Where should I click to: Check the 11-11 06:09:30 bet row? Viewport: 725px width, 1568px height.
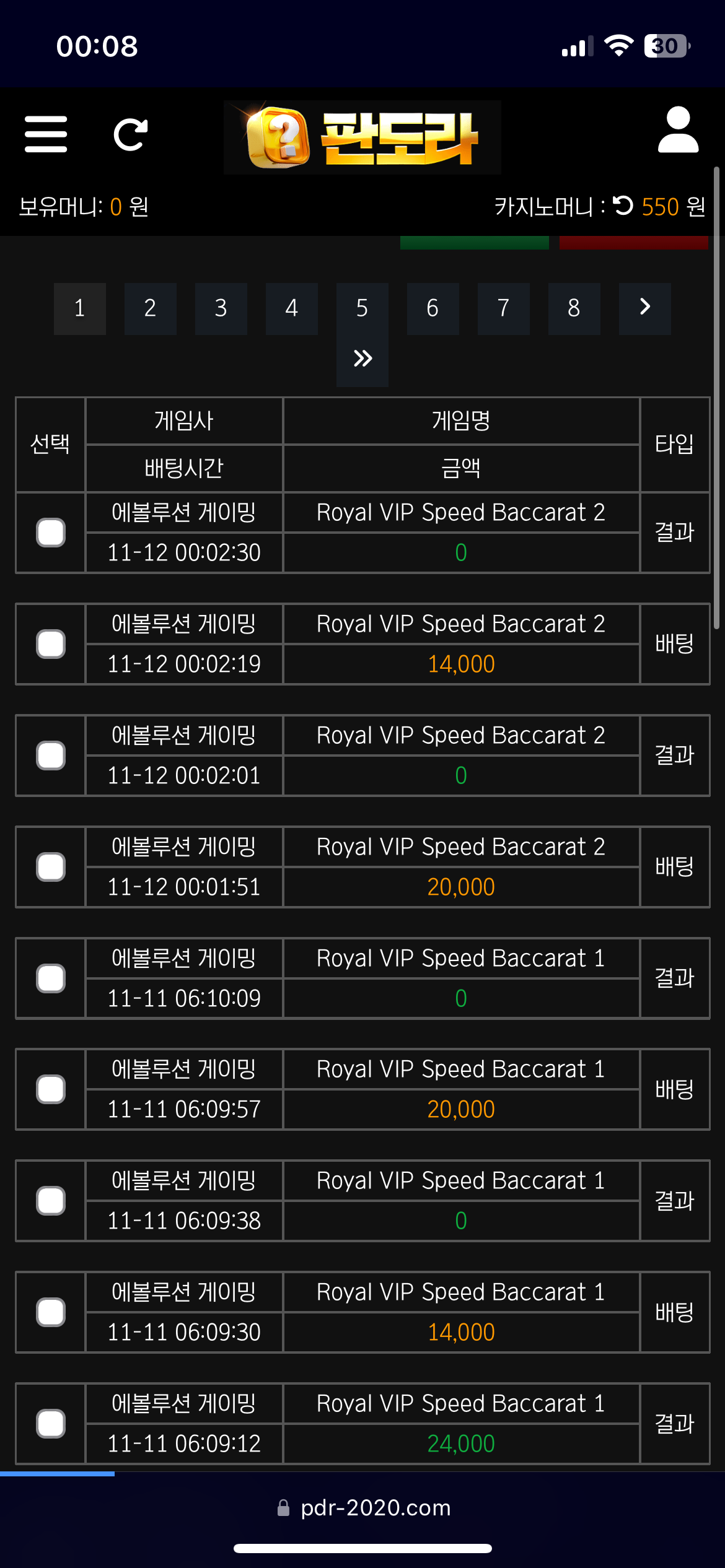[x=51, y=1312]
